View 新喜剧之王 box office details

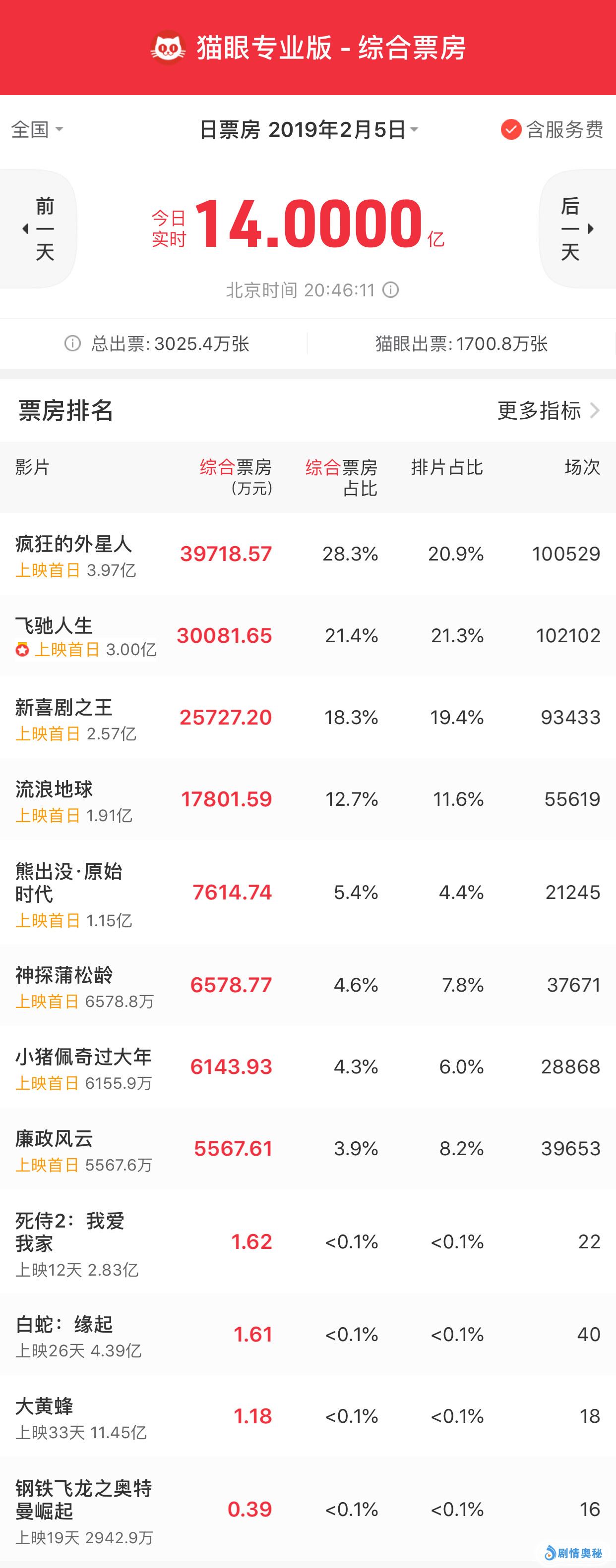pos(64,707)
